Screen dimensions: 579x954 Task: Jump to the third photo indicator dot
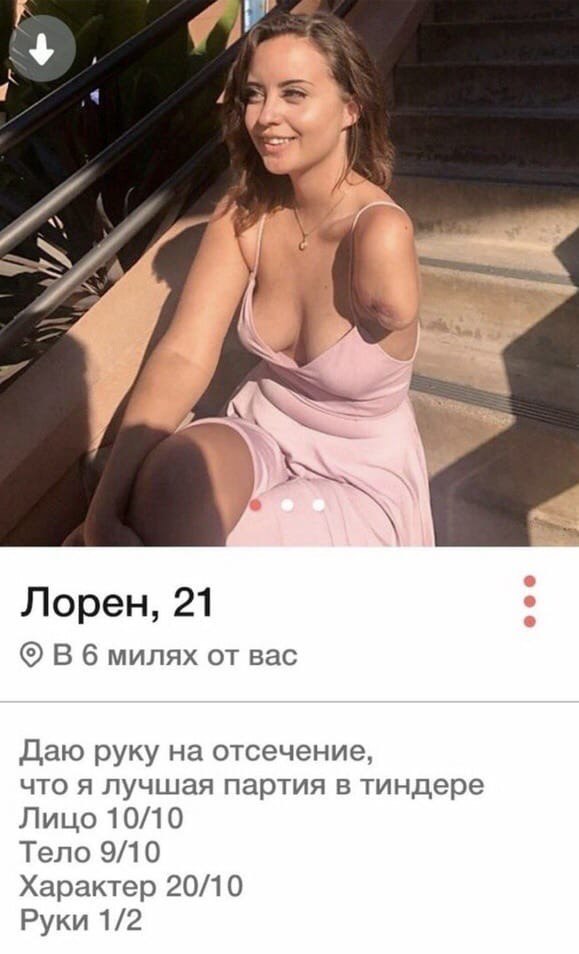tap(319, 505)
